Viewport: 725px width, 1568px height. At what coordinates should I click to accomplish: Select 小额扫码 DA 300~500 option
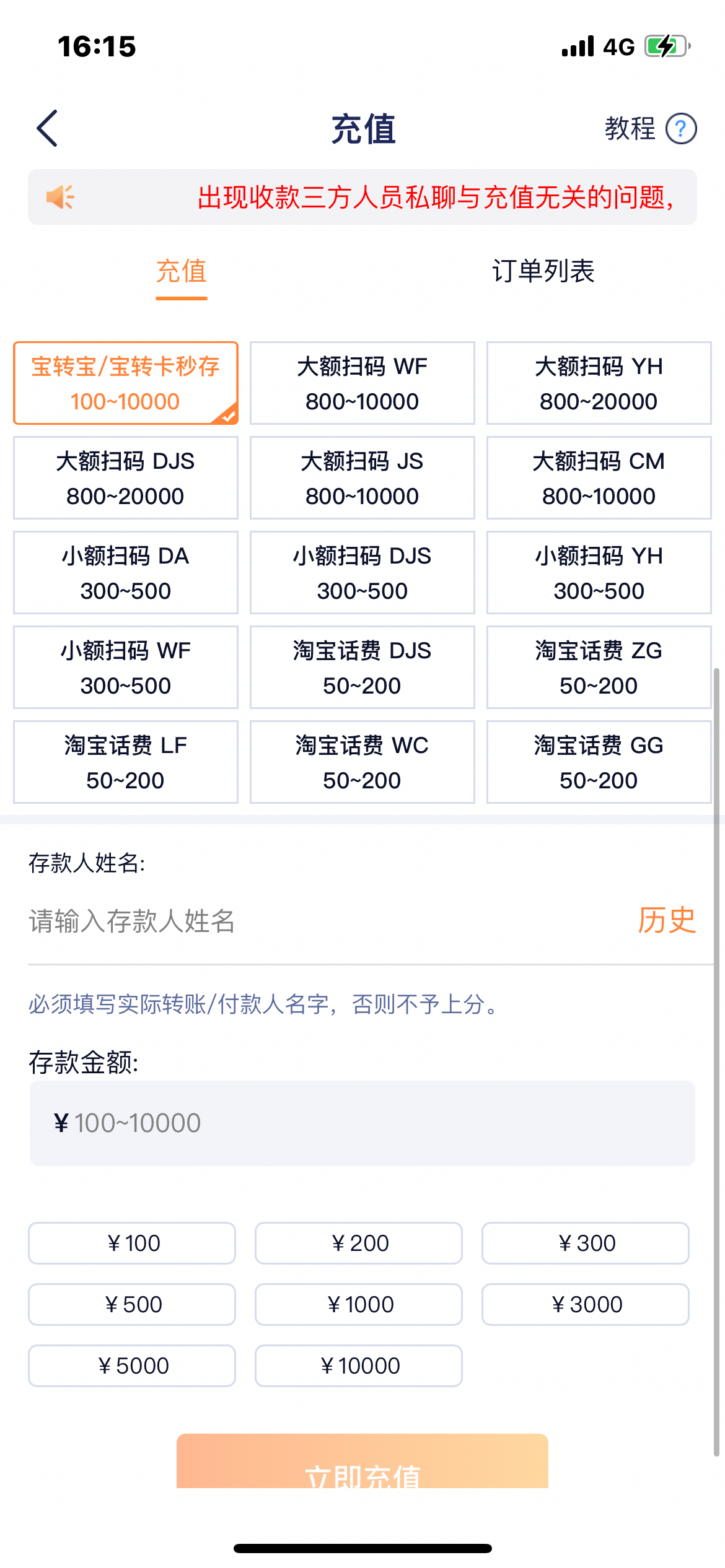tap(126, 573)
